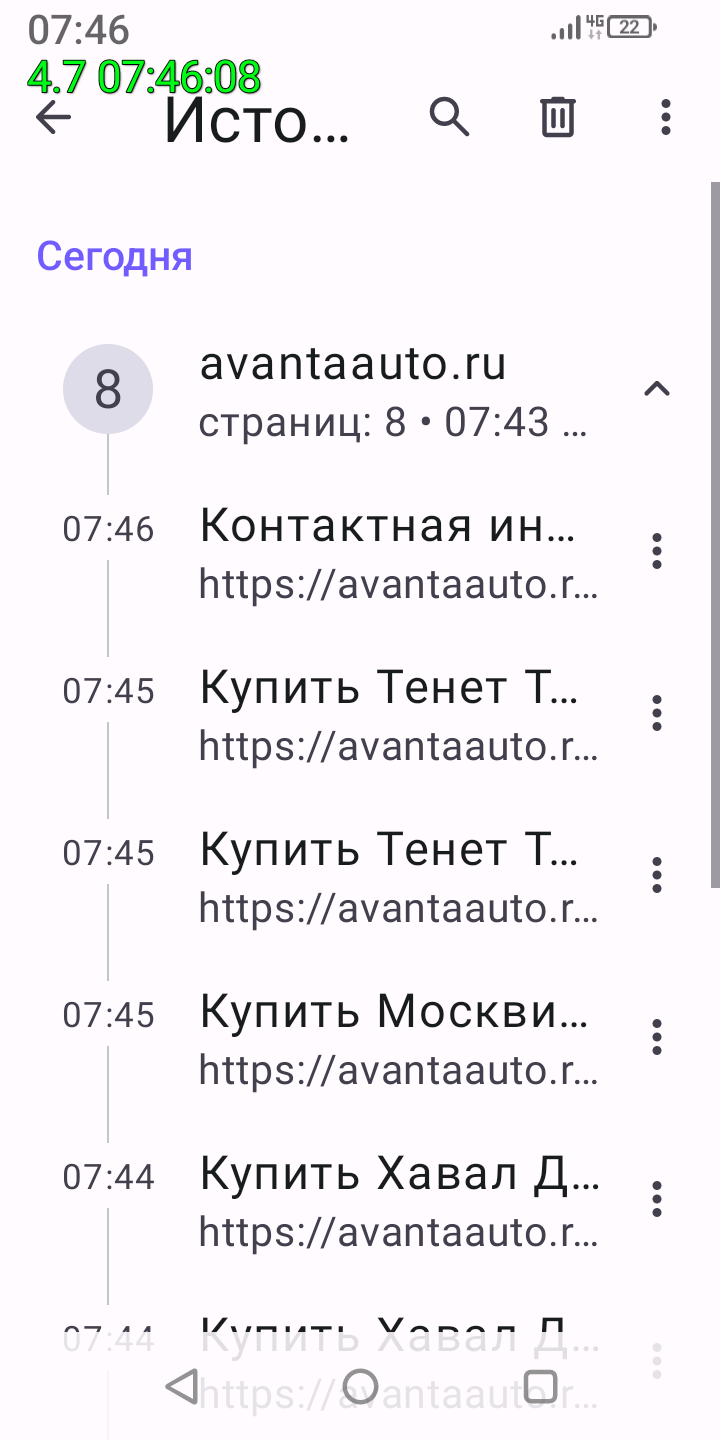Screen dimensions: 720x1440
Task: Go back using the arrow icon
Action: (54, 118)
